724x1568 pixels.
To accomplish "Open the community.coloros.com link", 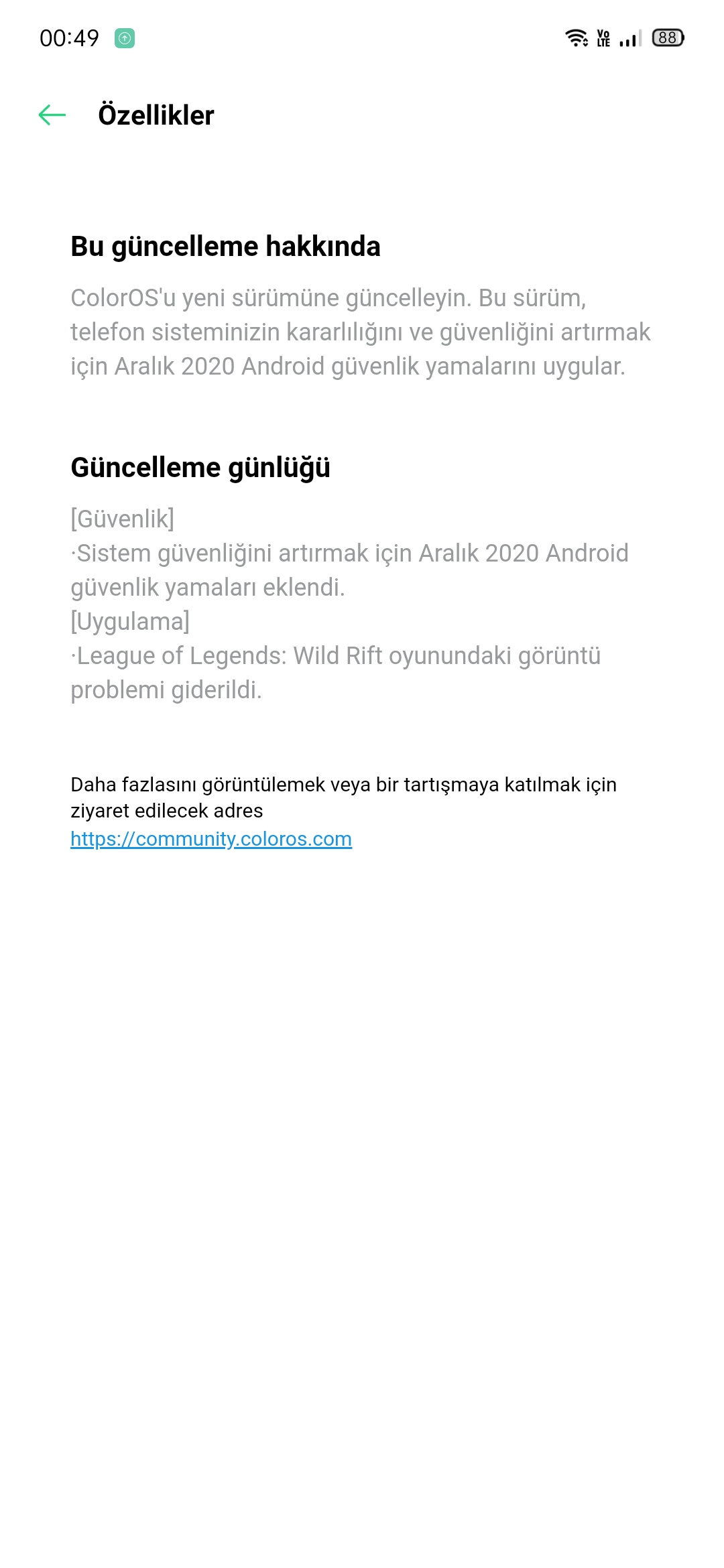I will (211, 839).
